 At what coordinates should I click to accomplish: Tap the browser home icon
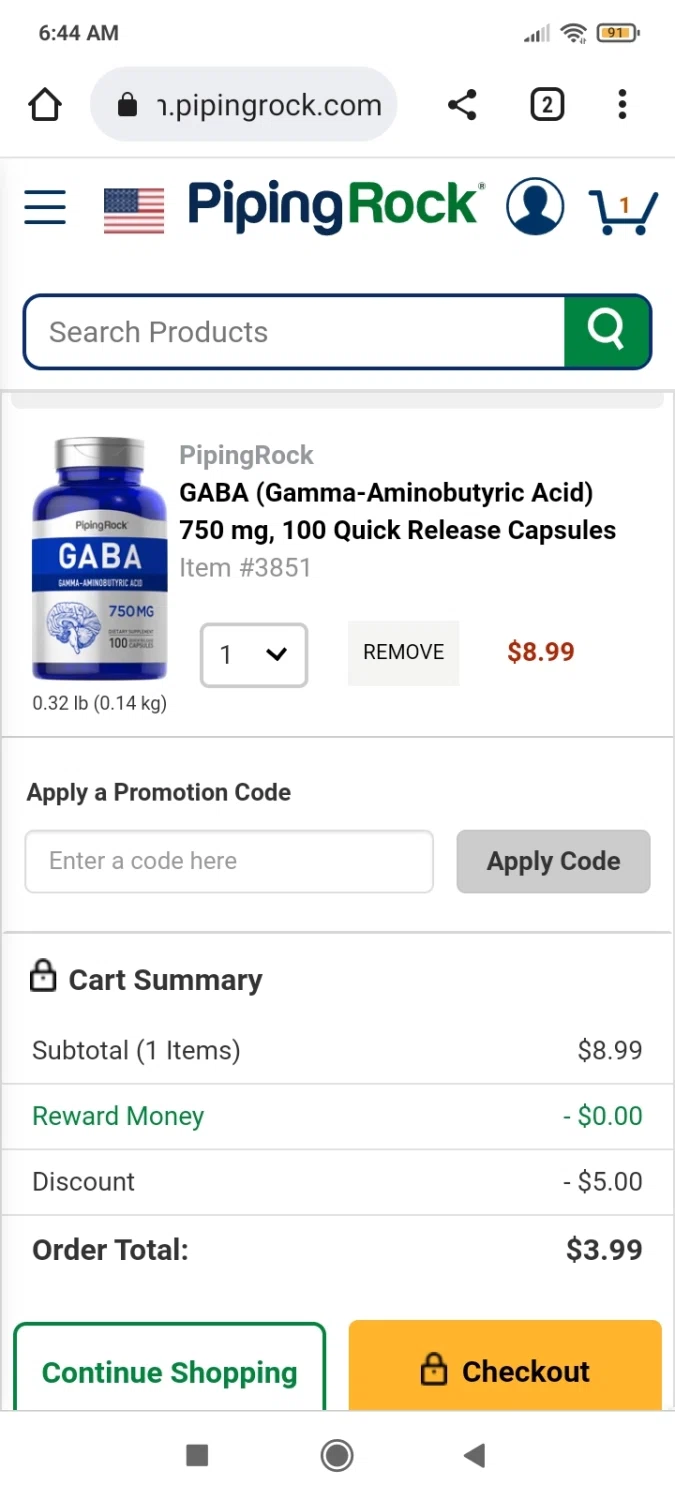[x=45, y=105]
